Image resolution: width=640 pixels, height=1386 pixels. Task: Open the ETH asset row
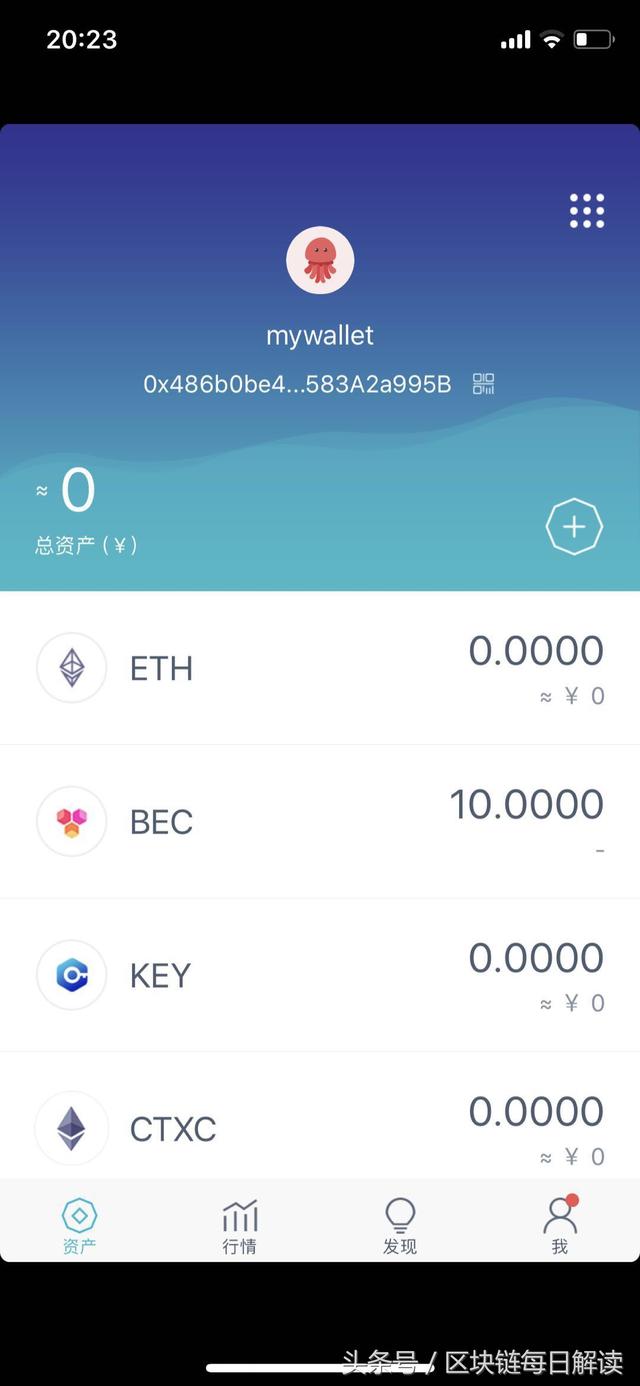pos(320,668)
